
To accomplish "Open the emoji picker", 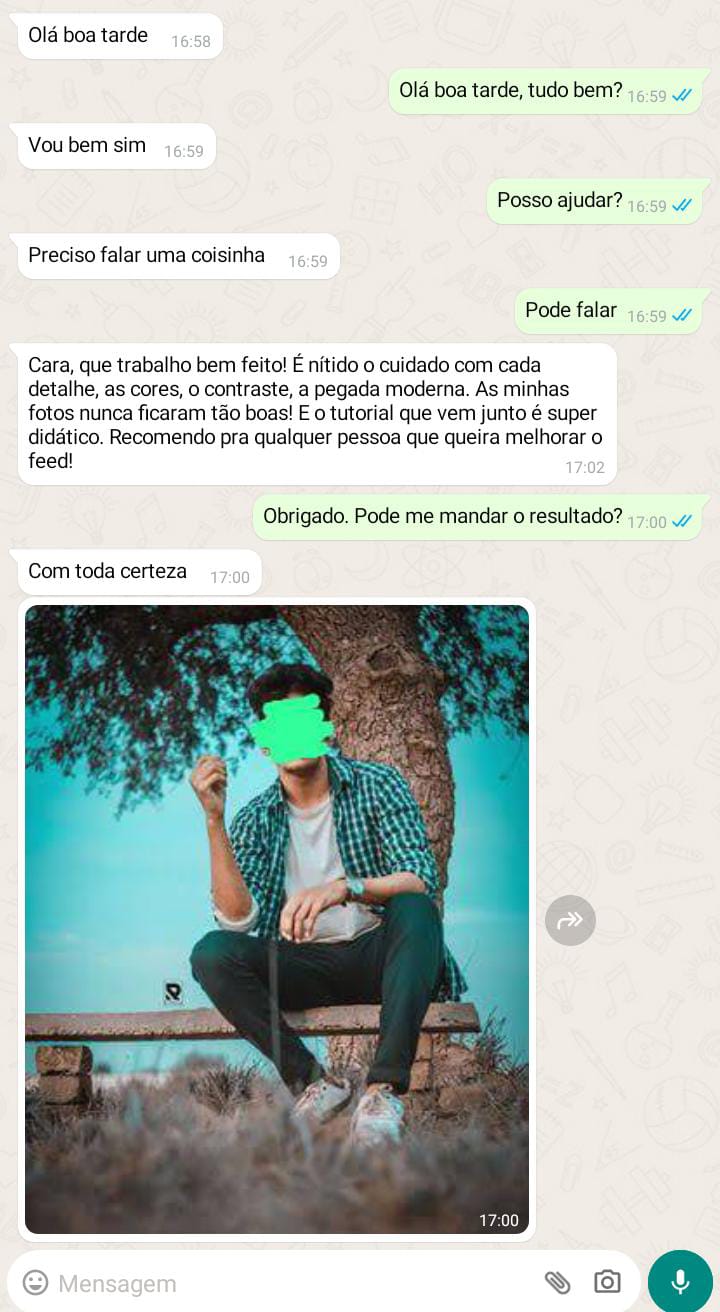I will [35, 1282].
